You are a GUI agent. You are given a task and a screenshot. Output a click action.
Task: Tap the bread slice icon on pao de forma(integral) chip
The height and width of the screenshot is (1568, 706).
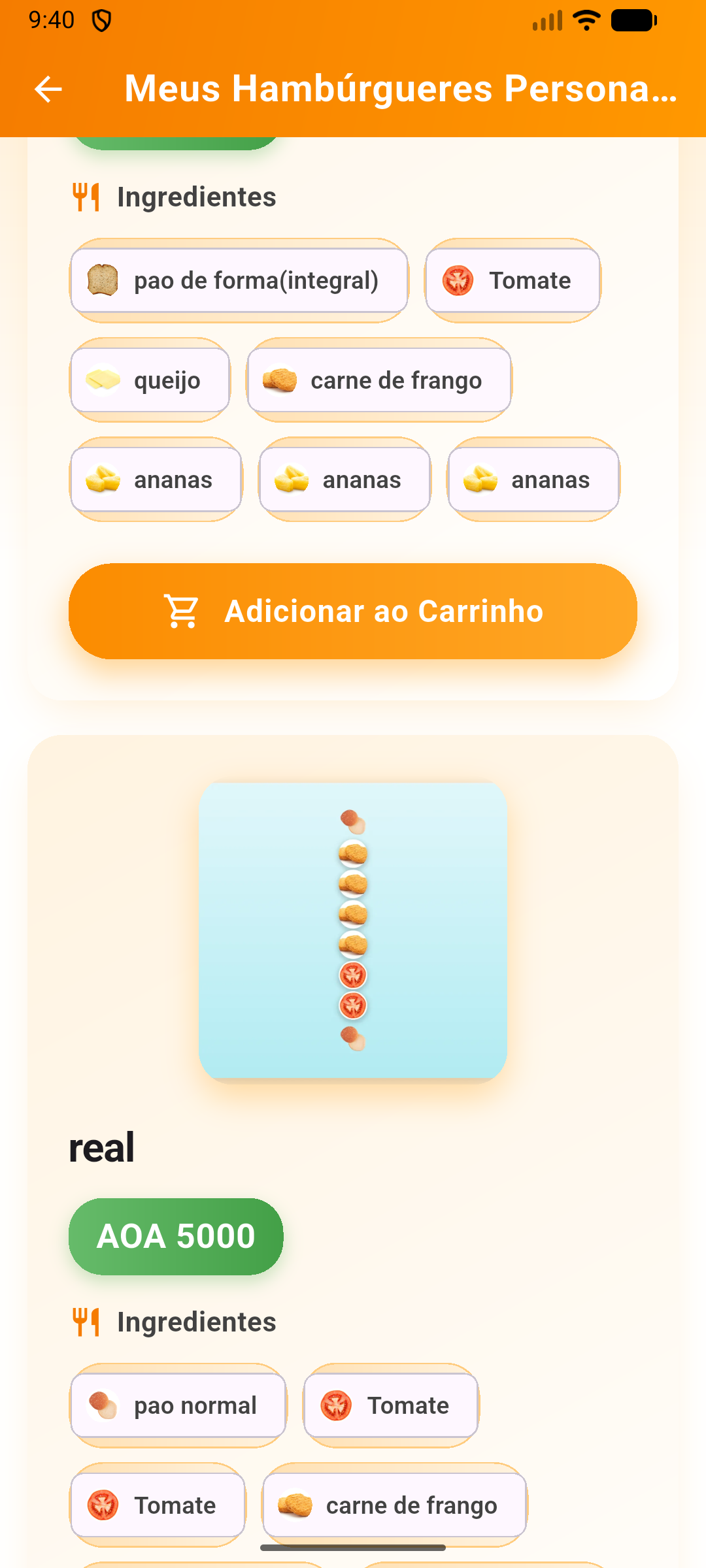tap(101, 280)
